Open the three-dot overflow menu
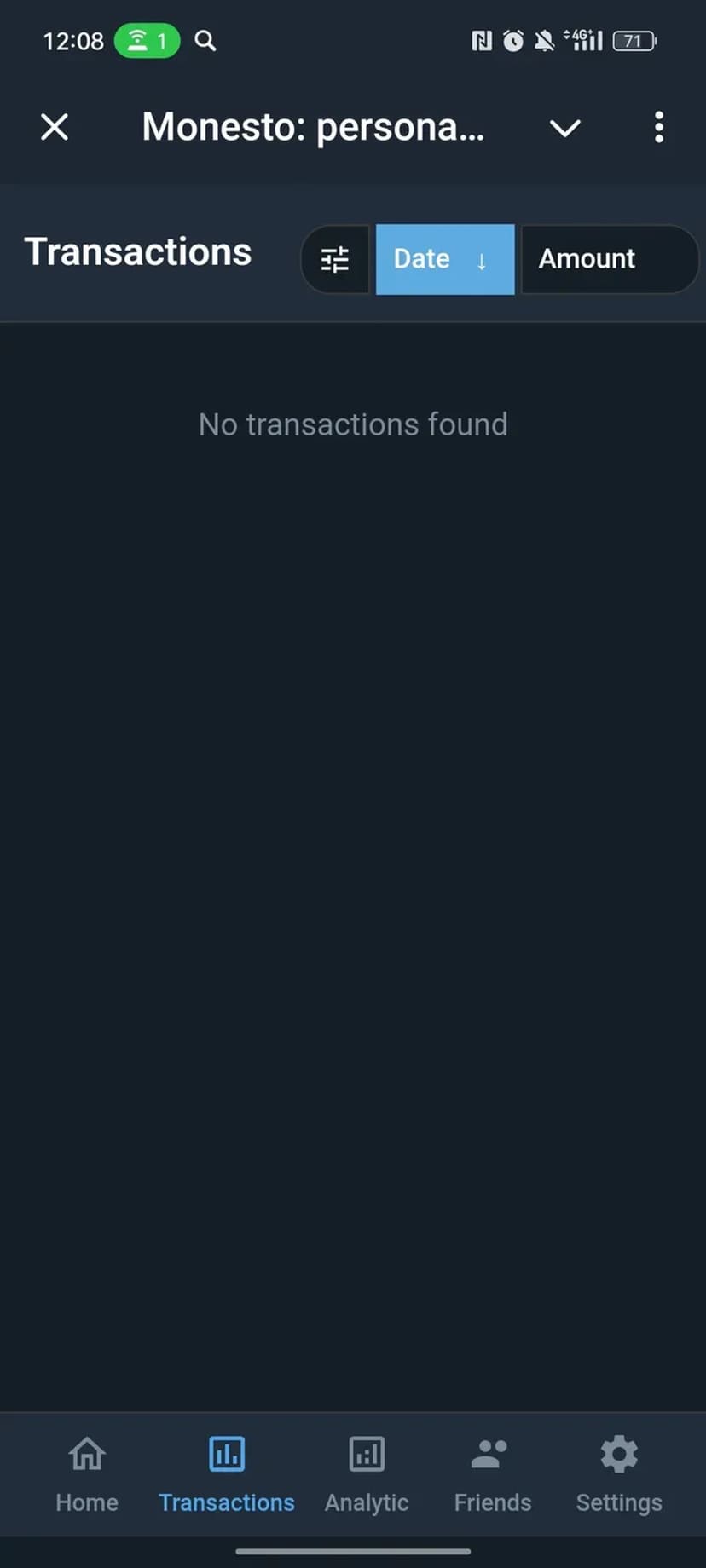 (x=658, y=128)
